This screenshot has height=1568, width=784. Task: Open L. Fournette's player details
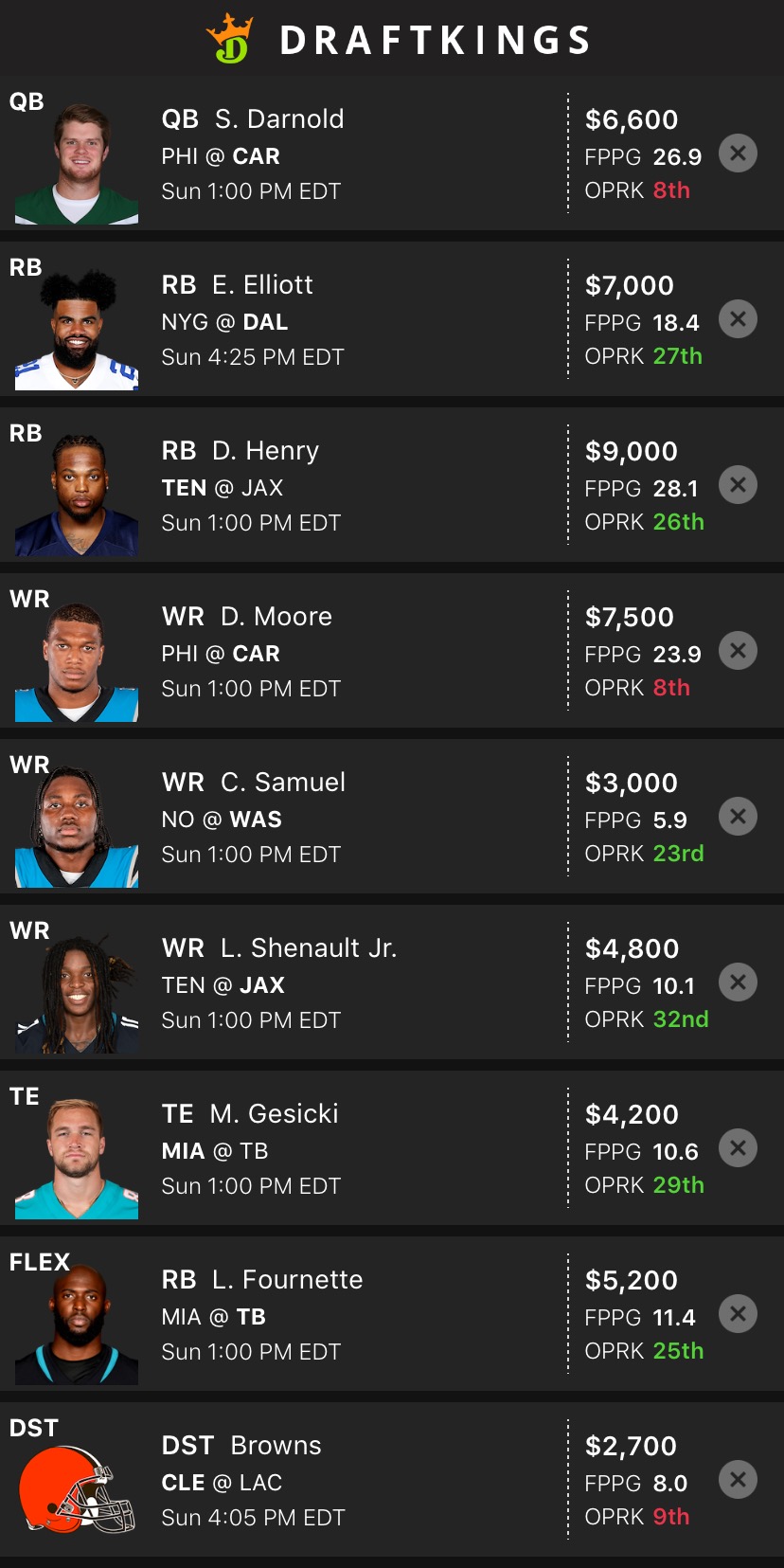(287, 1280)
